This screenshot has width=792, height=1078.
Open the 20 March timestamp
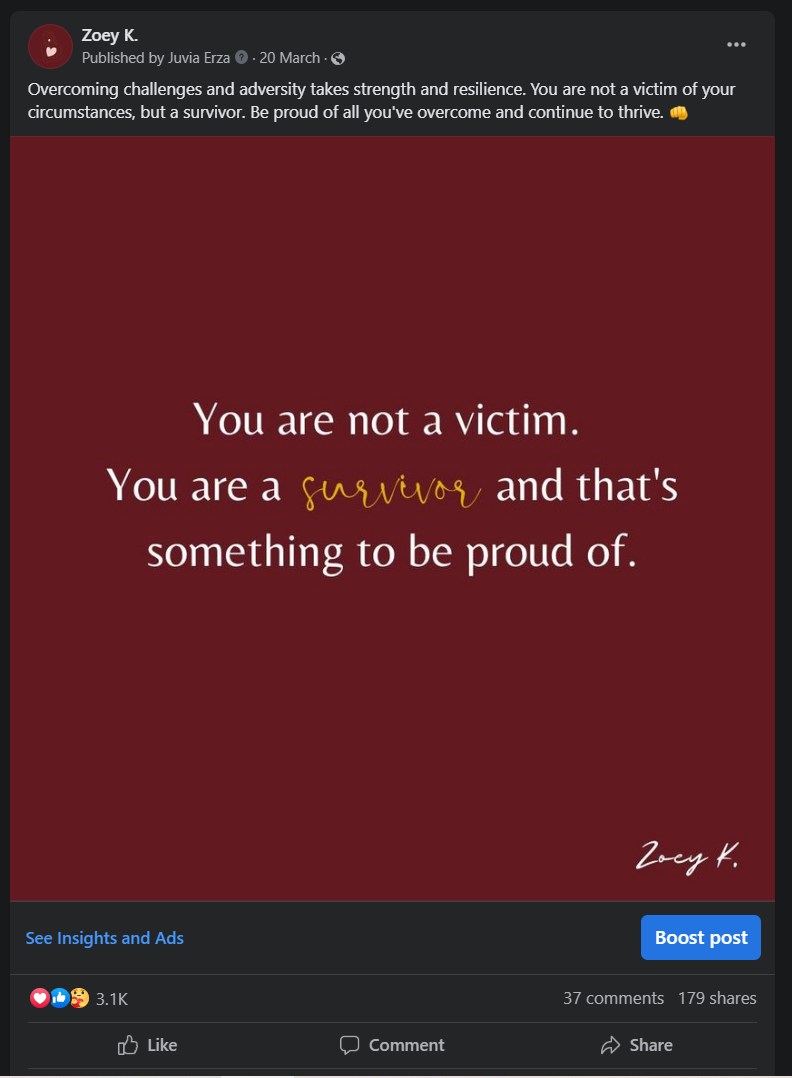(289, 58)
